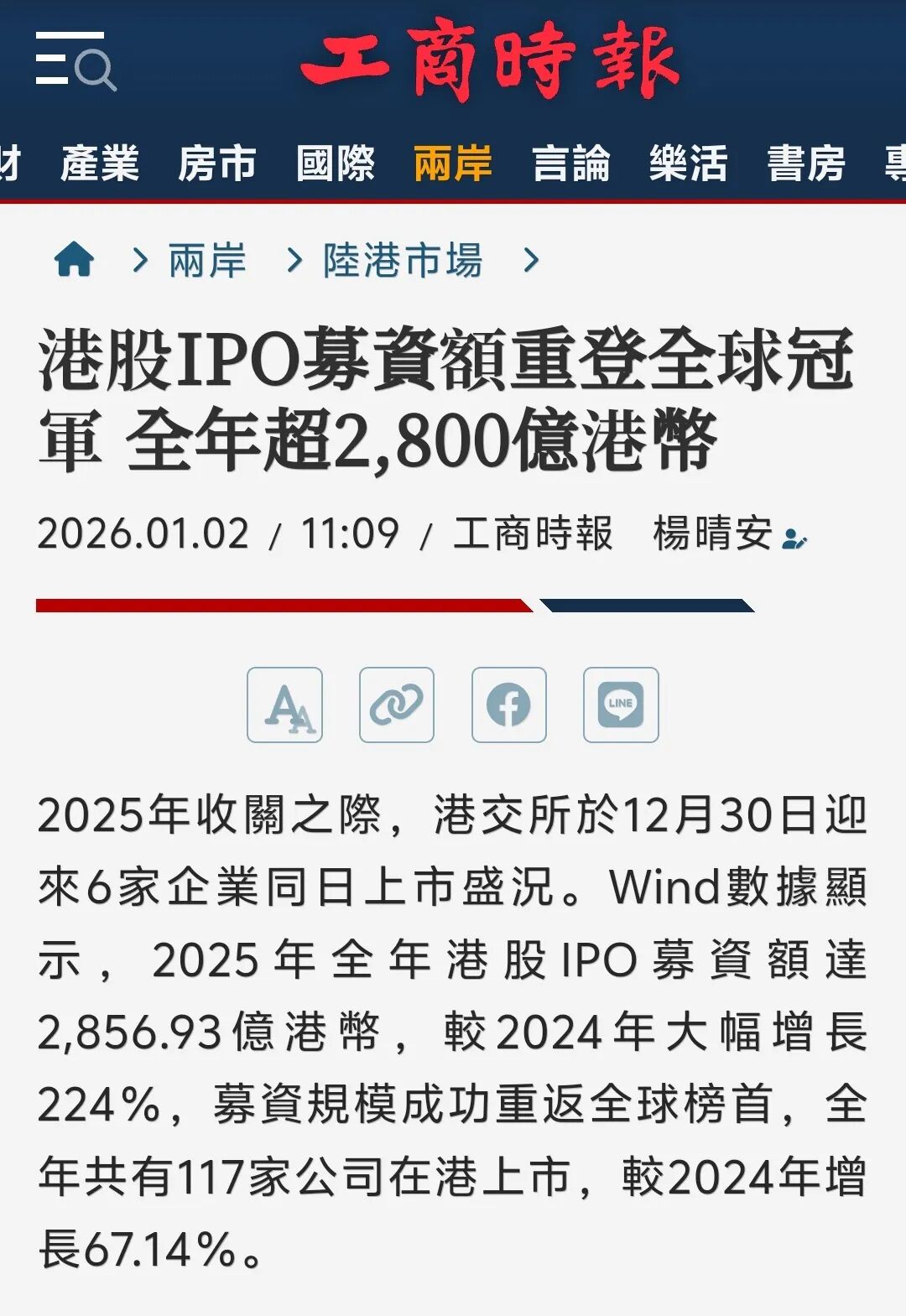906x1316 pixels.
Task: Select the 房市 navigation item
Action: [216, 164]
